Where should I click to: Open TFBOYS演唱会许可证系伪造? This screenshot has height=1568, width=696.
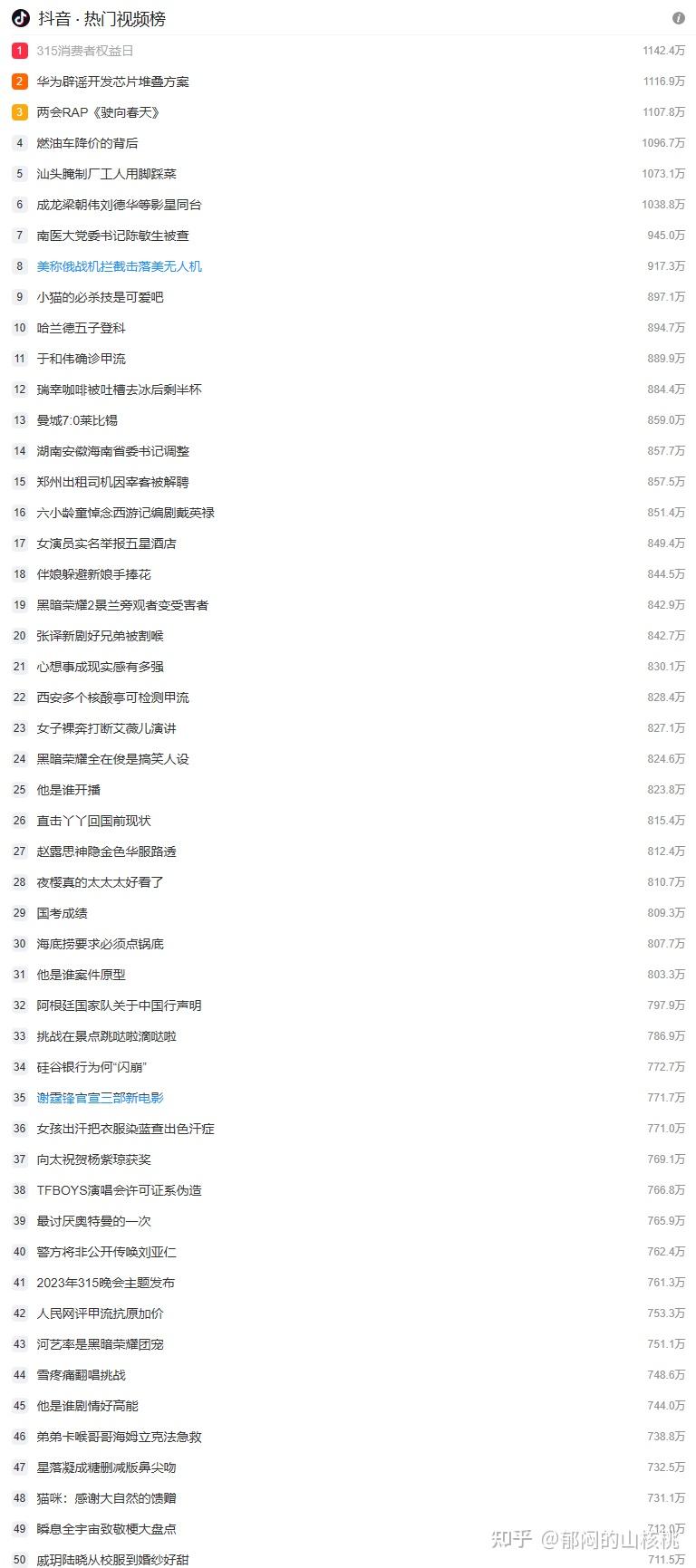click(x=119, y=1190)
